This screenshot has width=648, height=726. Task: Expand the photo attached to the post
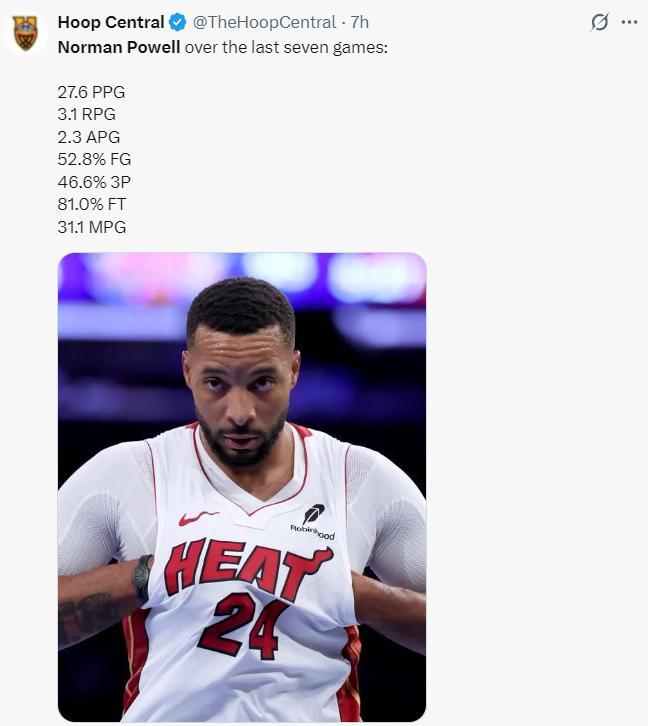point(242,487)
